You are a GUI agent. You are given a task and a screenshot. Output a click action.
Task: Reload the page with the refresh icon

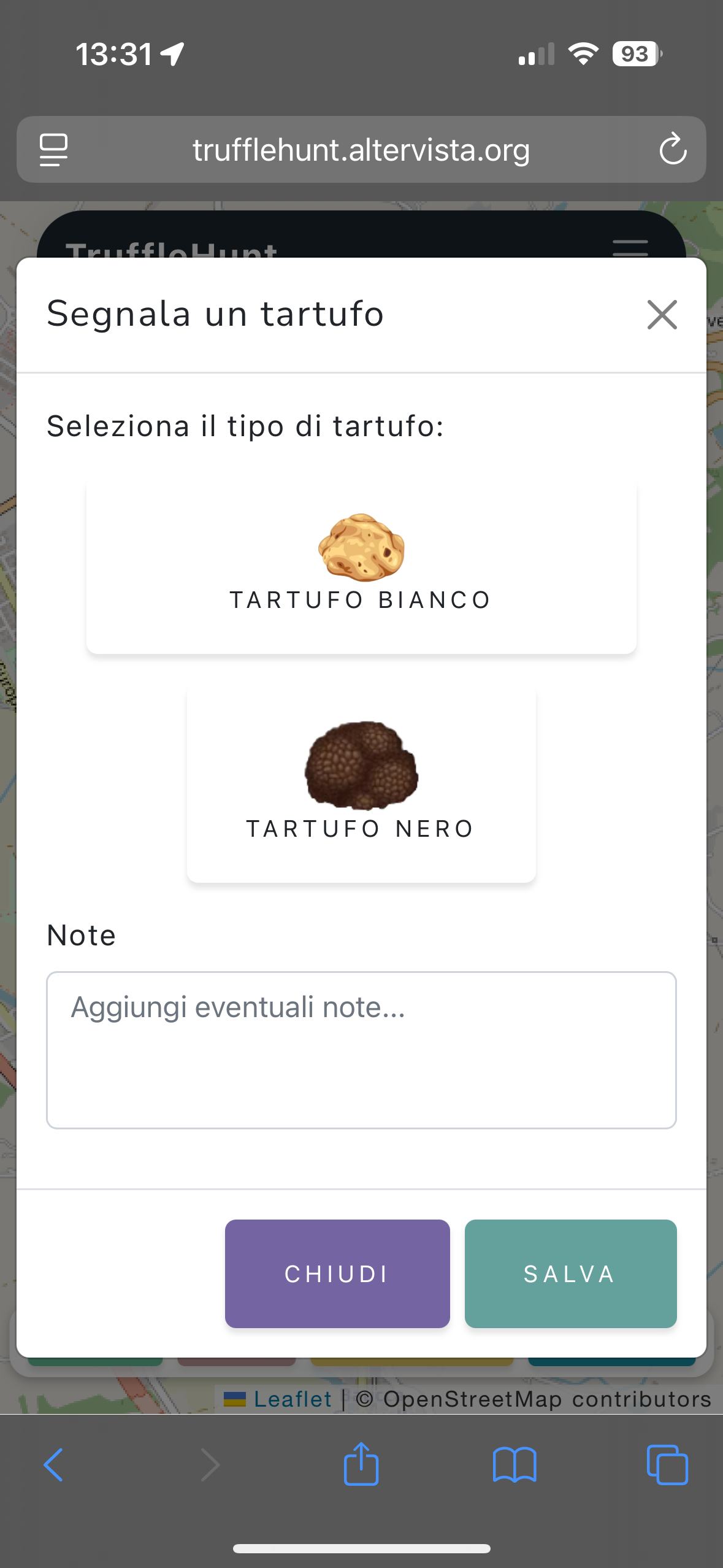click(x=673, y=150)
